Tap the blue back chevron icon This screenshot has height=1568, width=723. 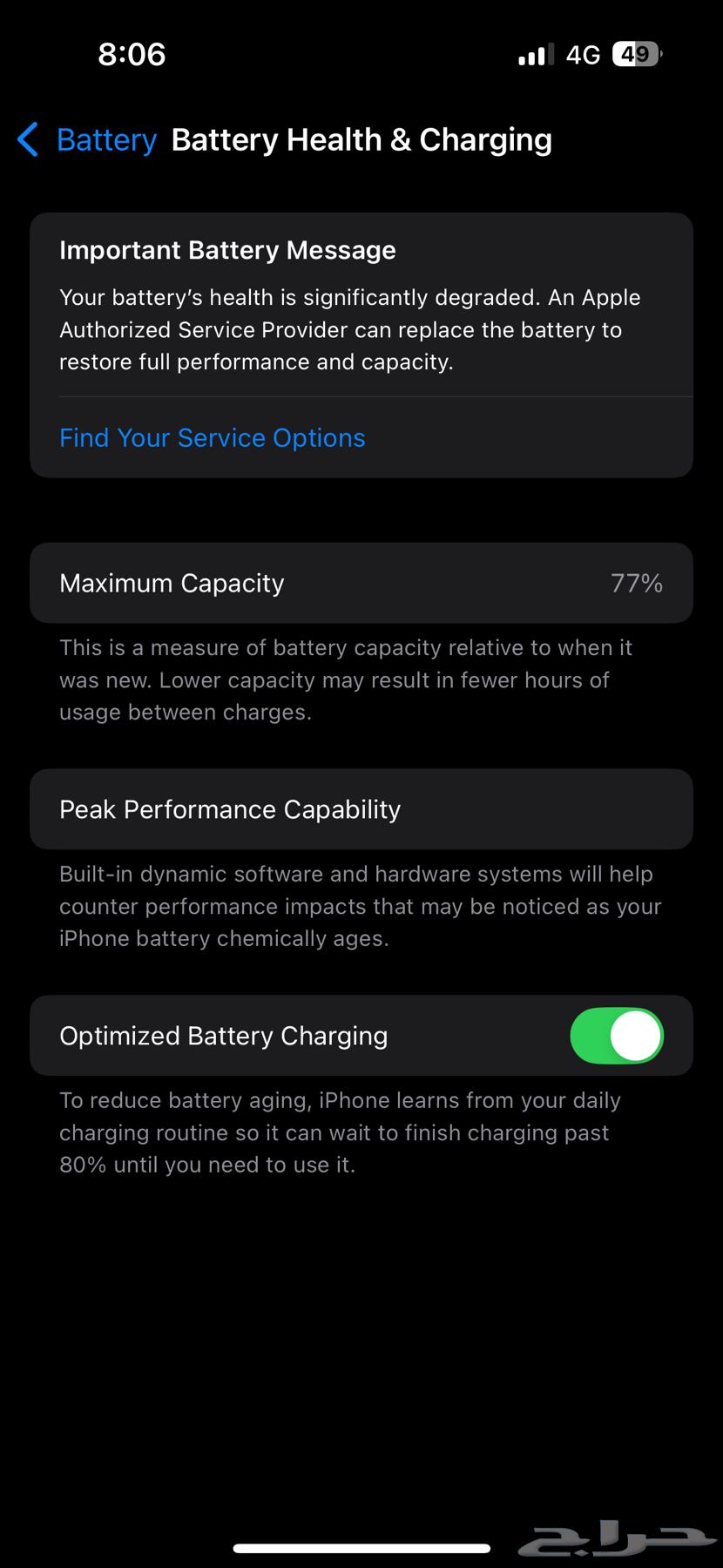27,139
